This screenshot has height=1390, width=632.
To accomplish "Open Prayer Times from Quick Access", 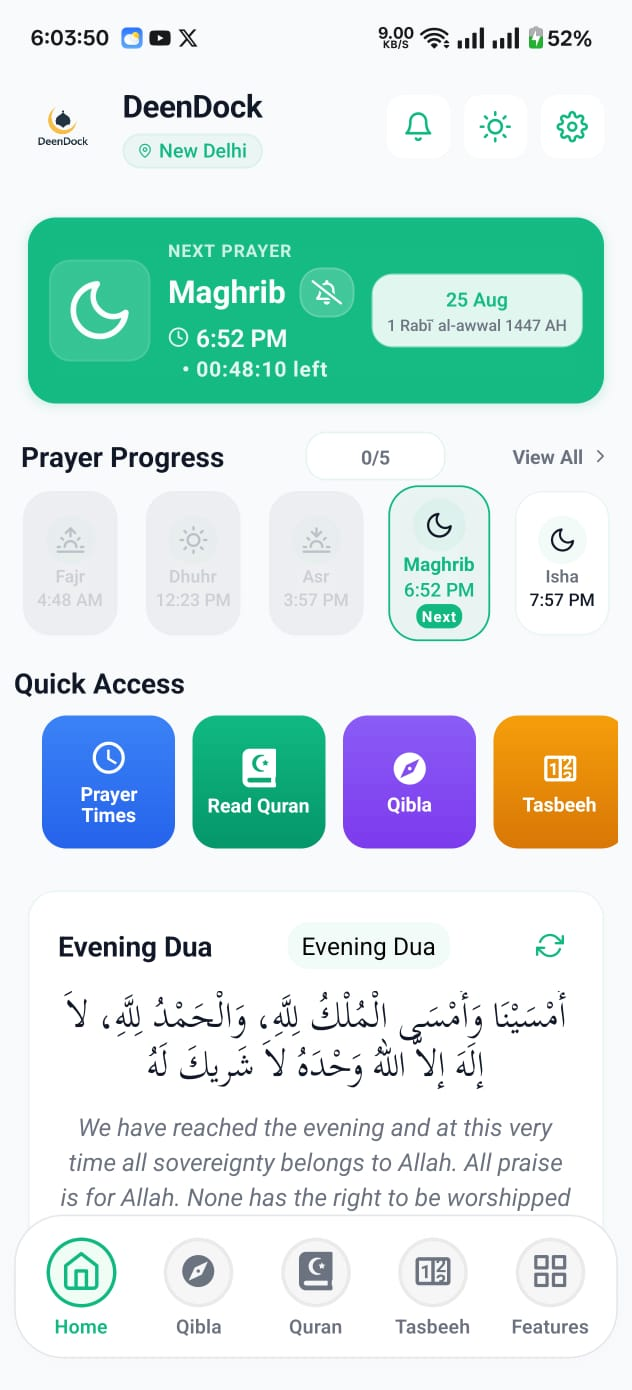I will pos(108,782).
